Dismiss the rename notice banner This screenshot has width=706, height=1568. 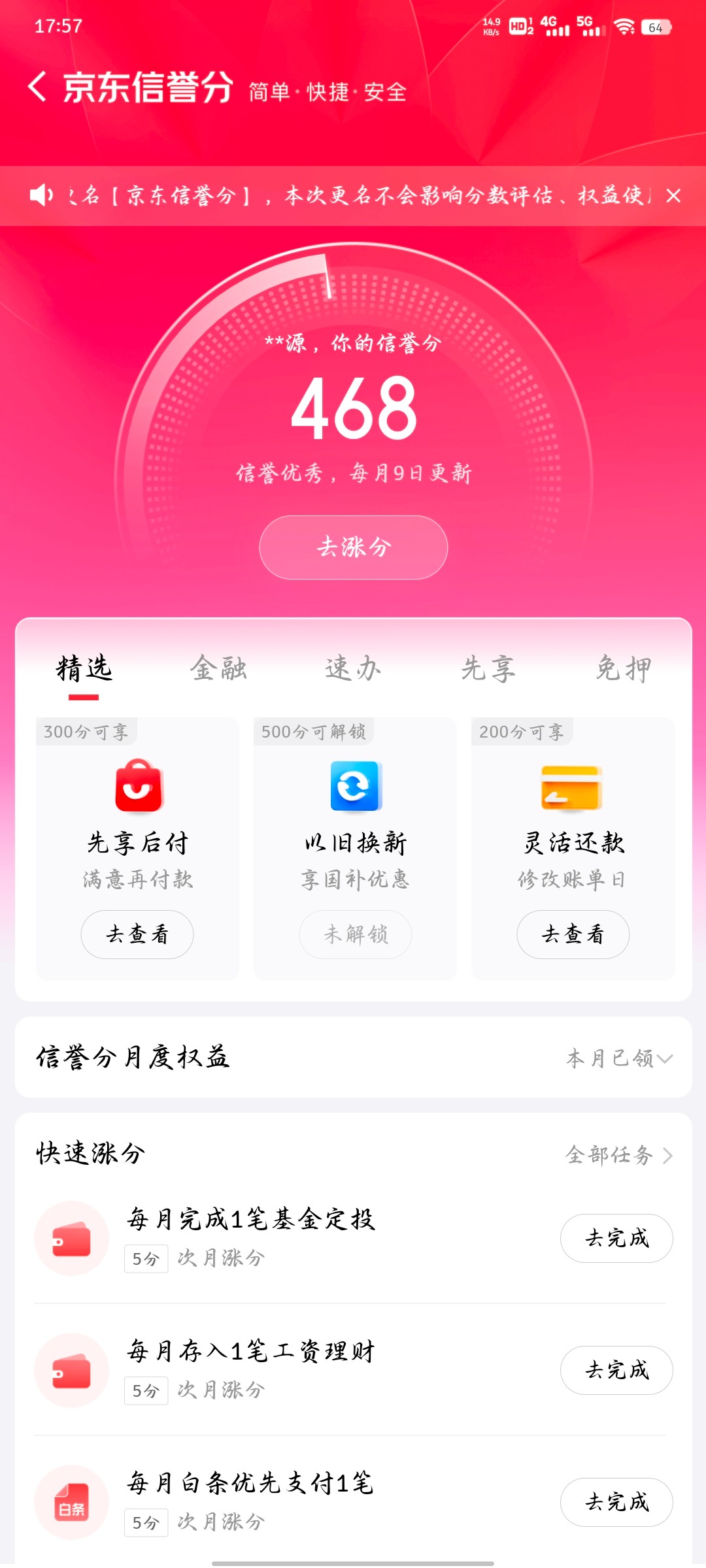(x=673, y=196)
